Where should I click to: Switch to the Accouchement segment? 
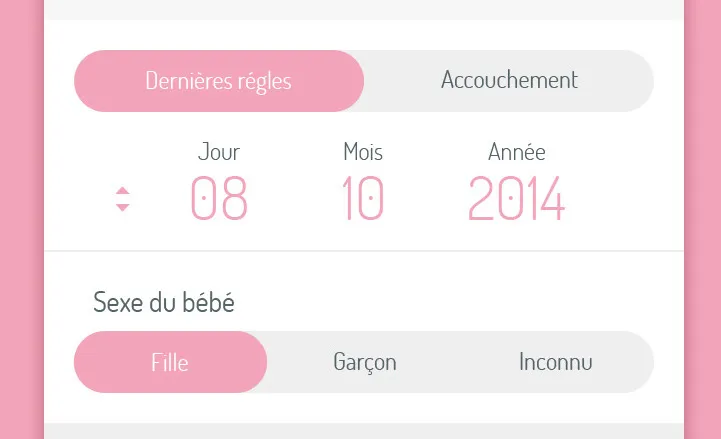pos(509,81)
